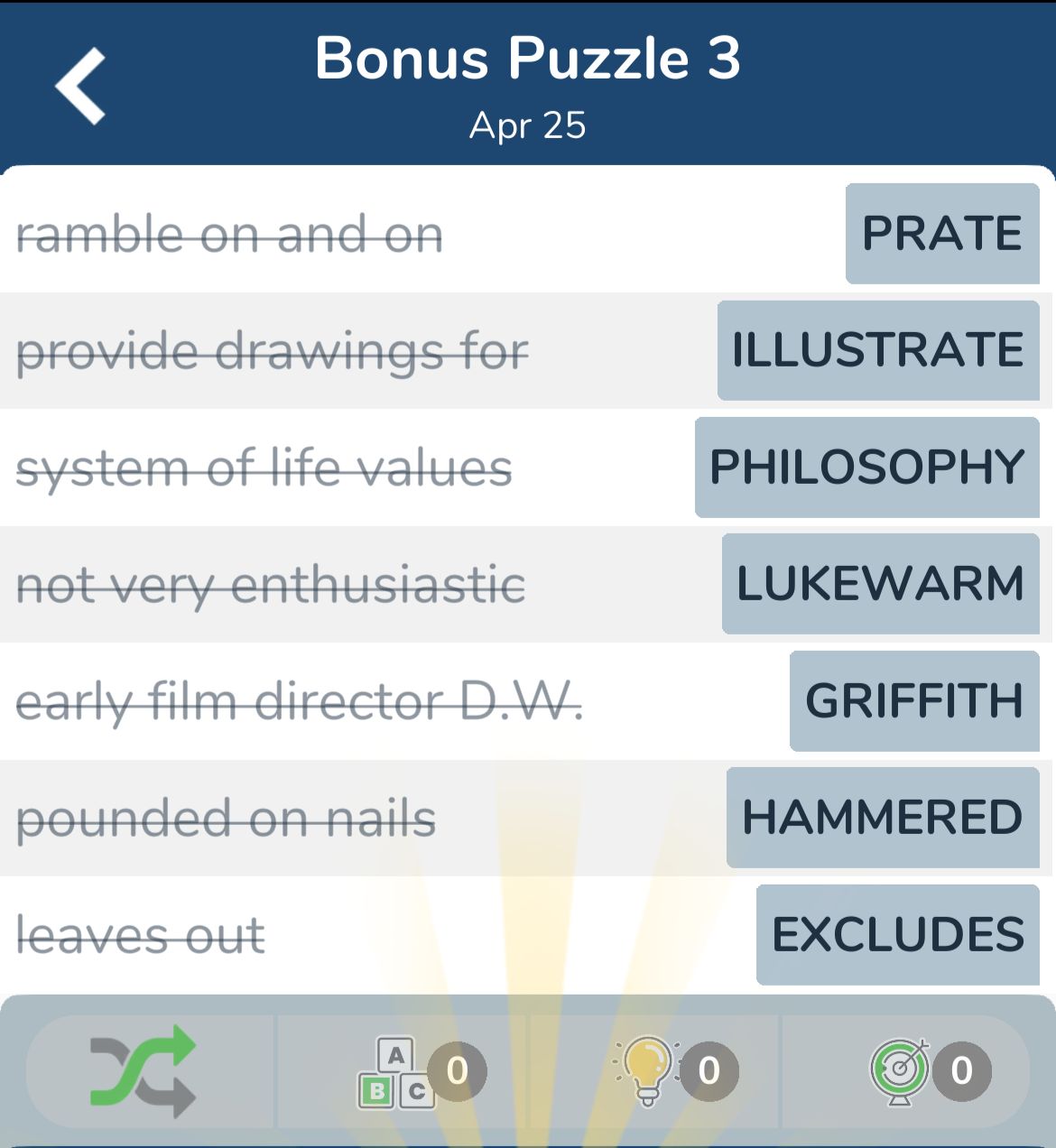Viewport: 1056px width, 1148px height.
Task: Select the ILLUSTRATE answer tile
Action: coord(878,350)
